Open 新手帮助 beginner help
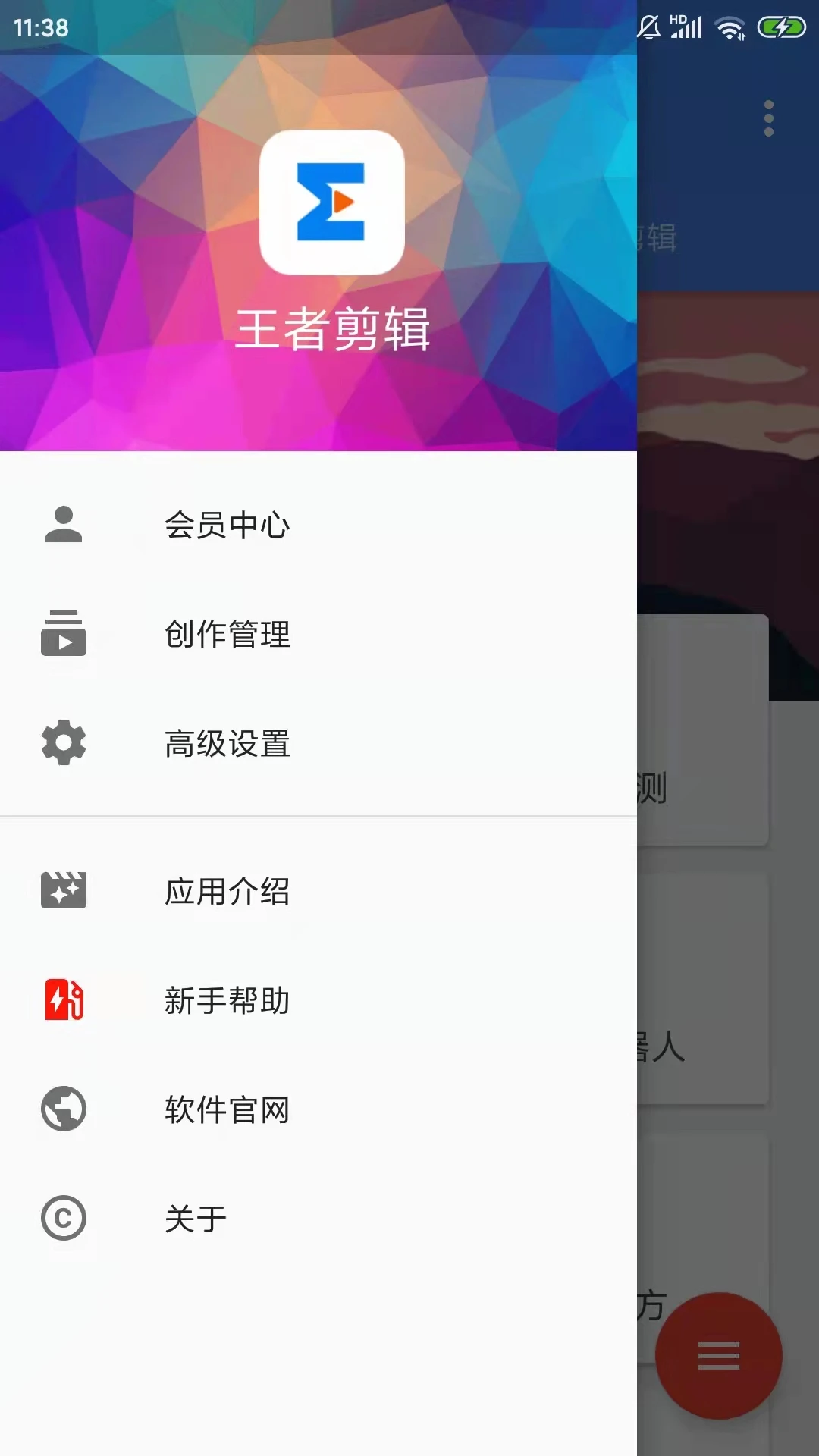Viewport: 819px width, 1456px height. [x=227, y=1000]
